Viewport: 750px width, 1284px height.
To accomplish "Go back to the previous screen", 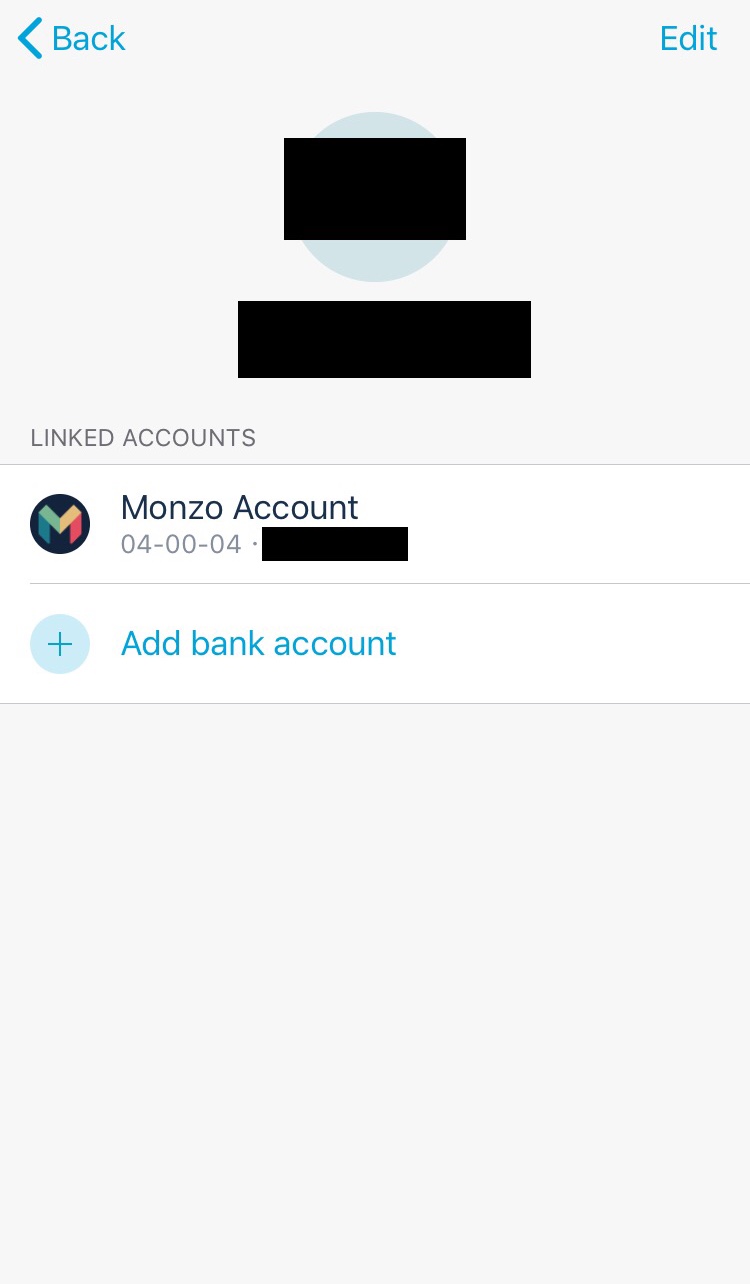I will coord(72,39).
